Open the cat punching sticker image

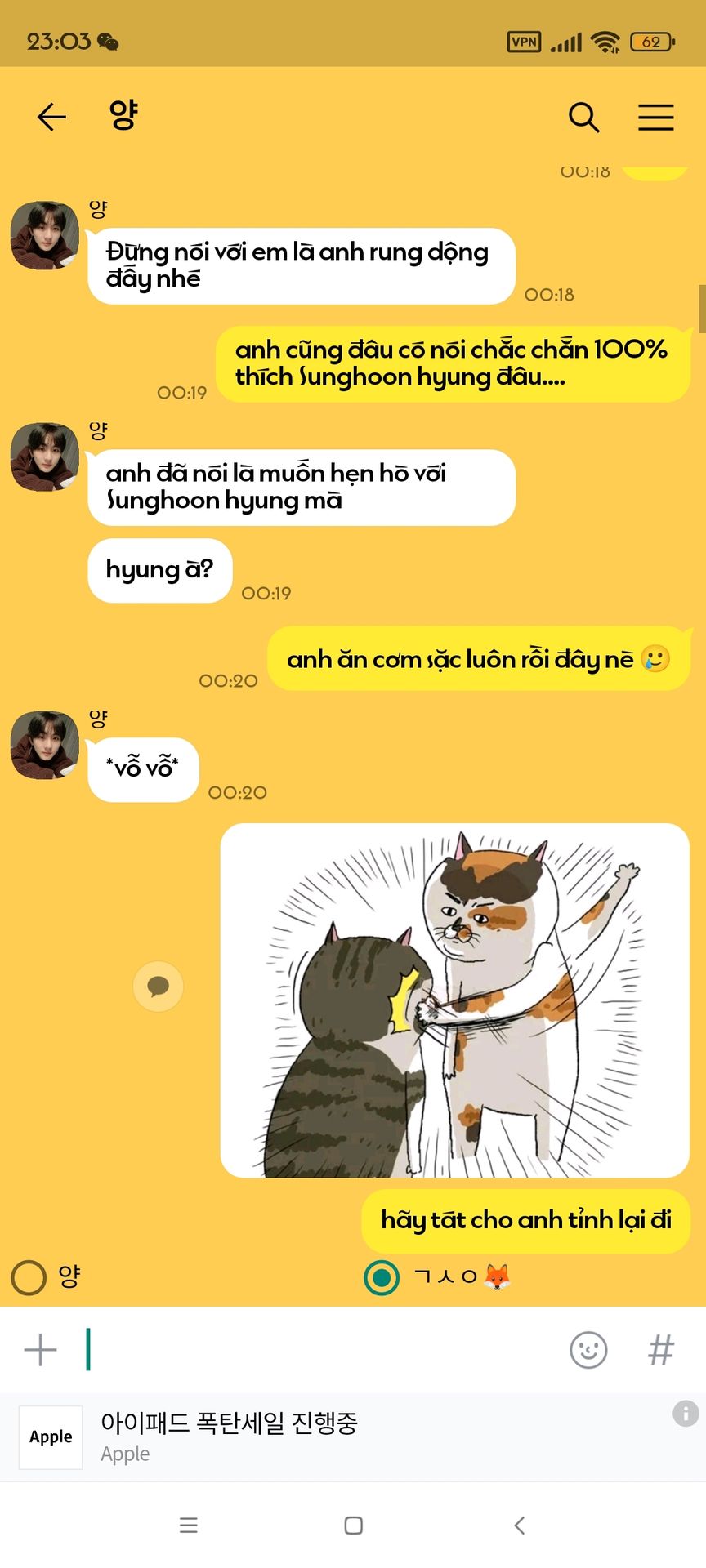[x=455, y=1000]
